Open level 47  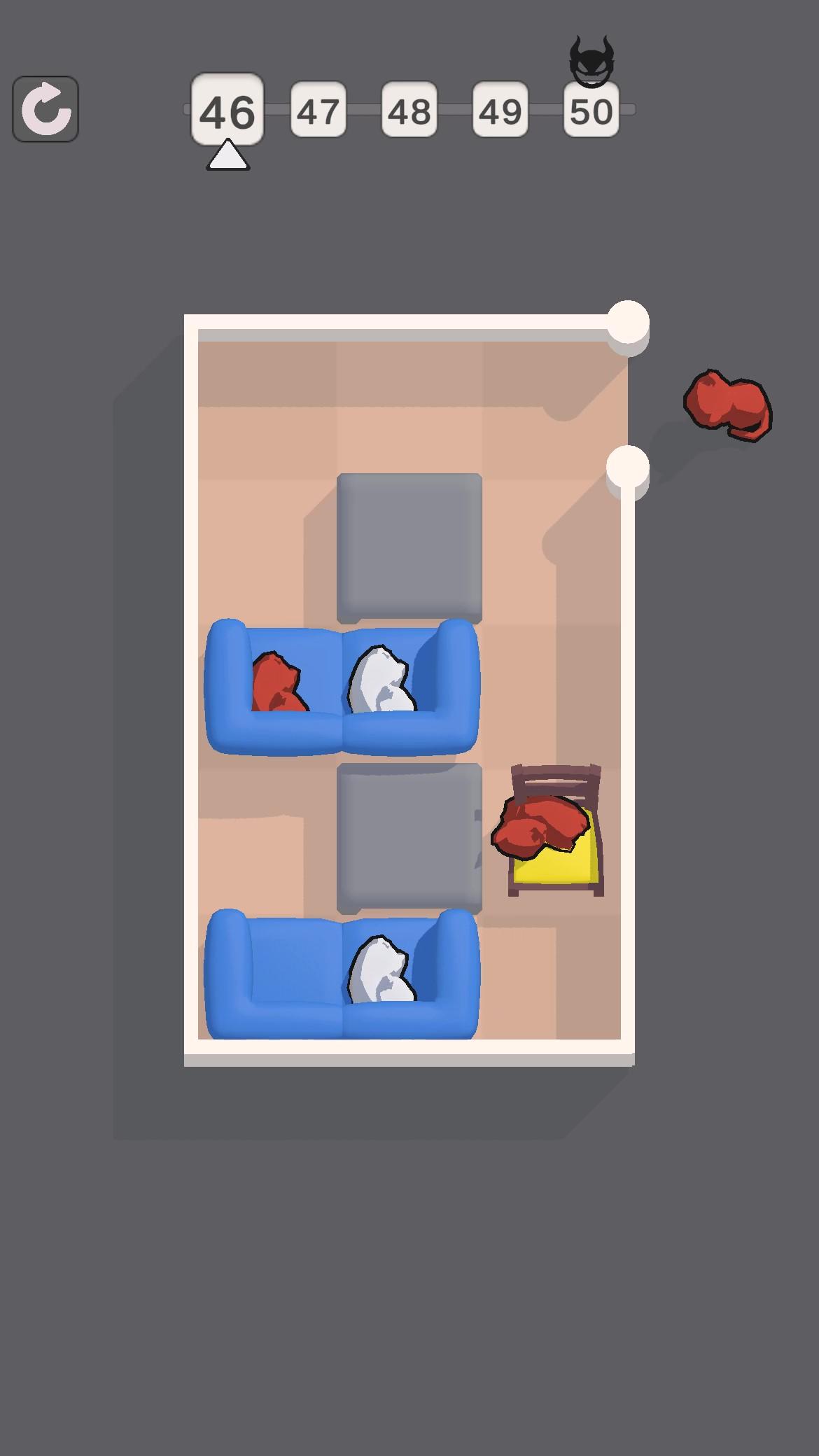pos(318,111)
